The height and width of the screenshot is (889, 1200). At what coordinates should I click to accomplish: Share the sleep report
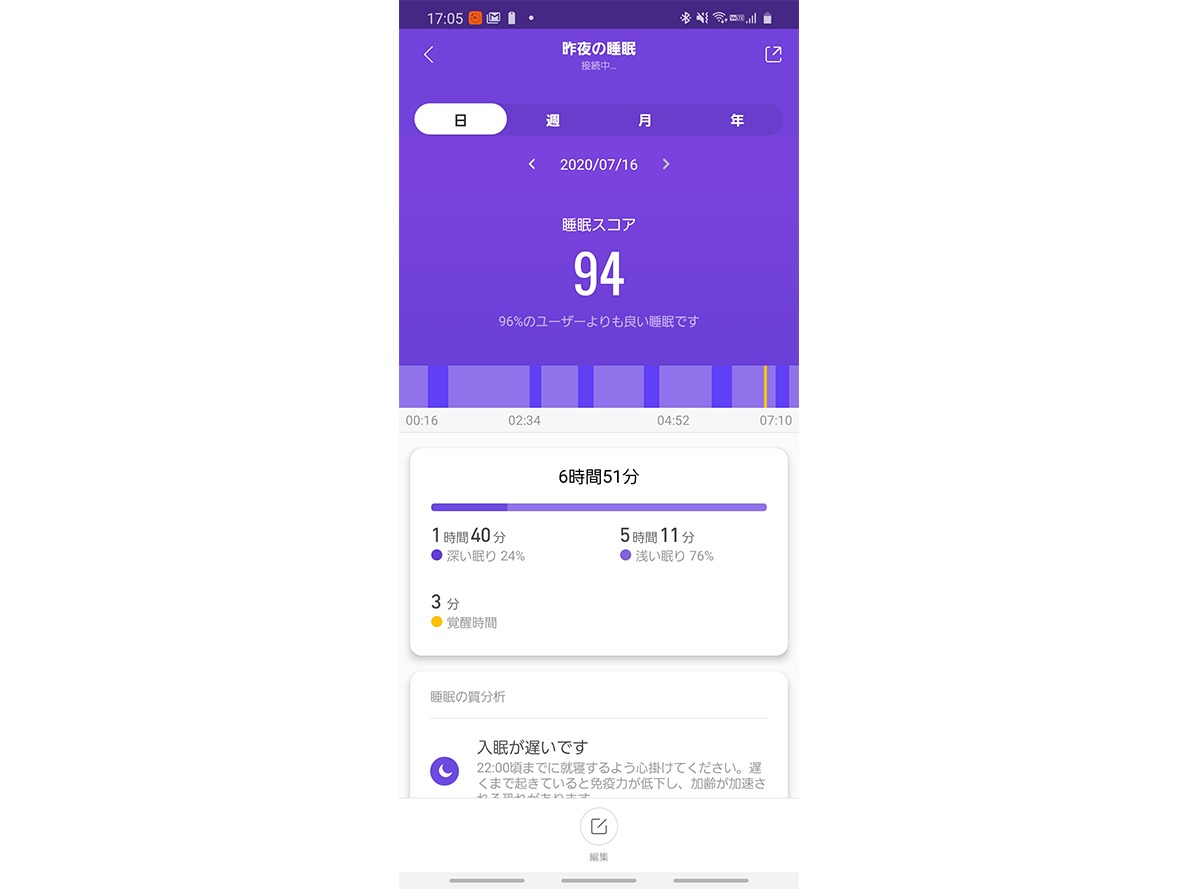[773, 55]
